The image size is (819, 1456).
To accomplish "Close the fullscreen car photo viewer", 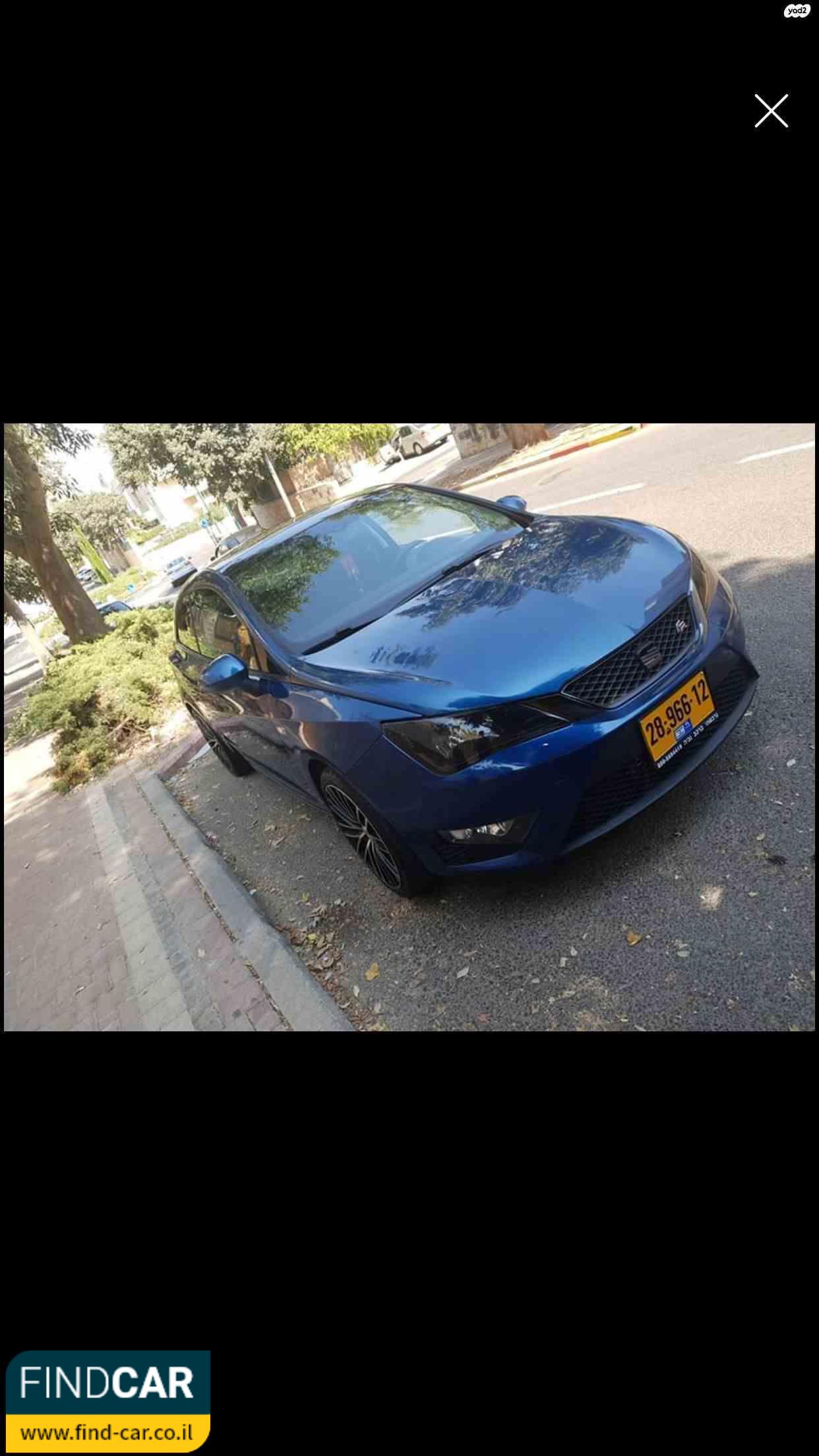I will (x=771, y=110).
